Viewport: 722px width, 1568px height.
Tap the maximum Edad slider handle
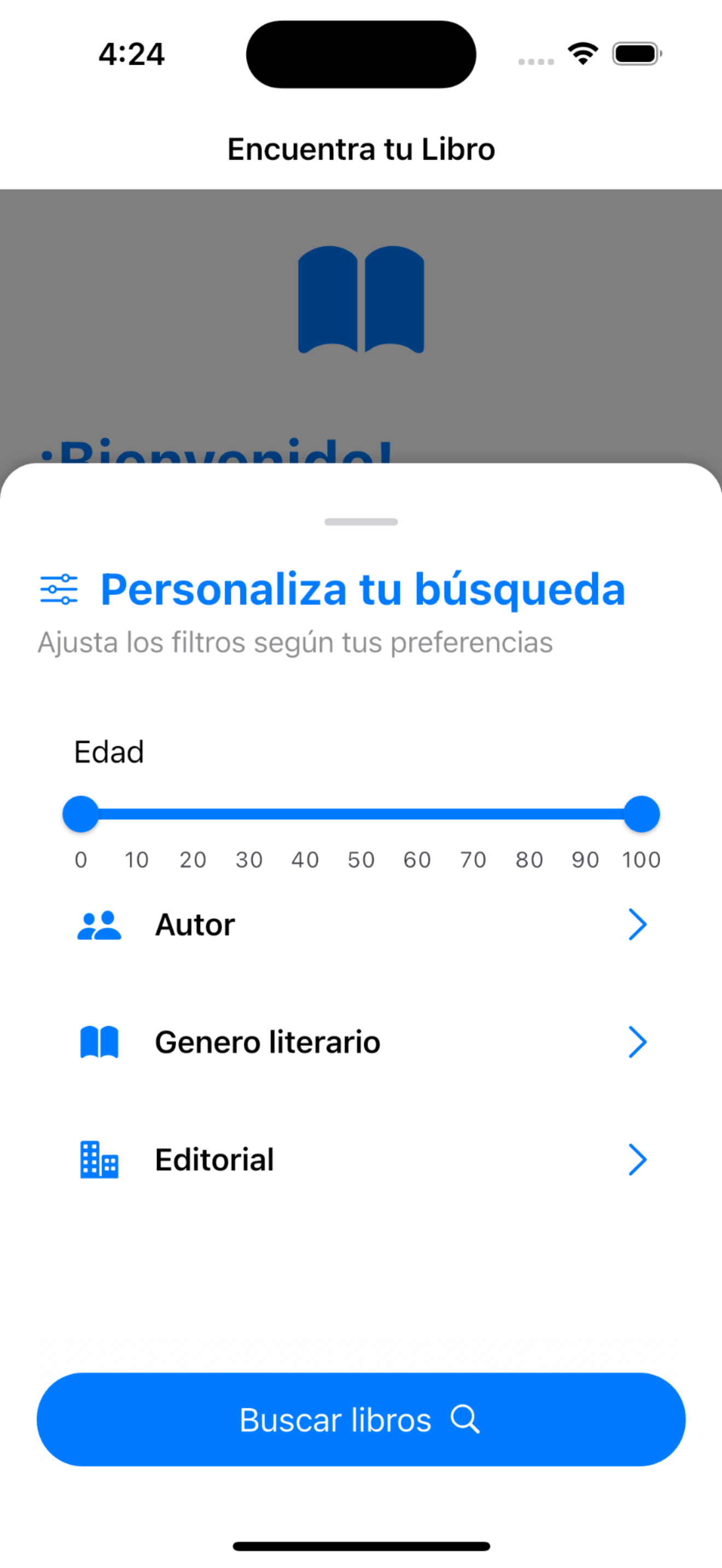[x=641, y=814]
